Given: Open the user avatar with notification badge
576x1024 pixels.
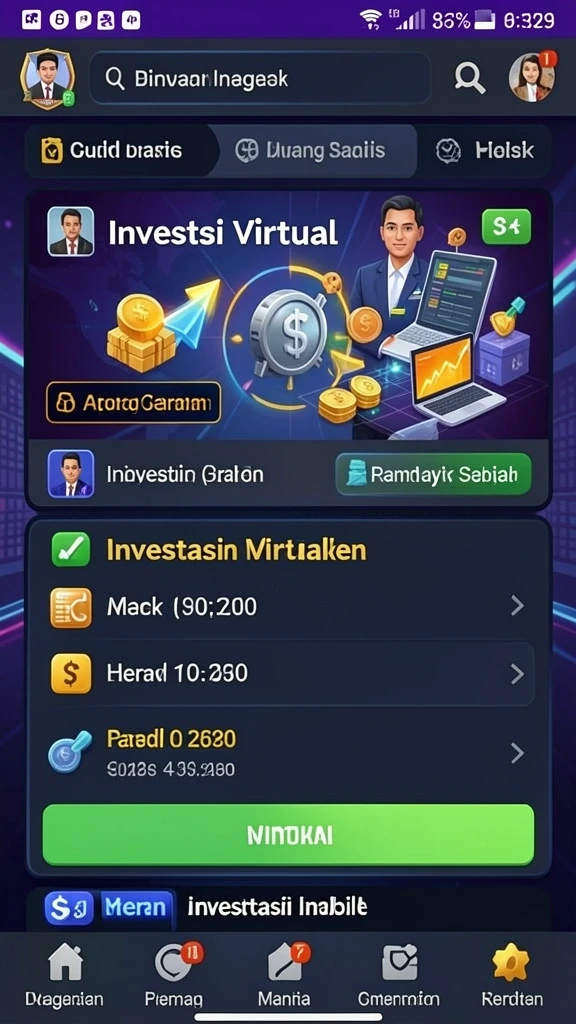Looking at the screenshot, I should [532, 77].
